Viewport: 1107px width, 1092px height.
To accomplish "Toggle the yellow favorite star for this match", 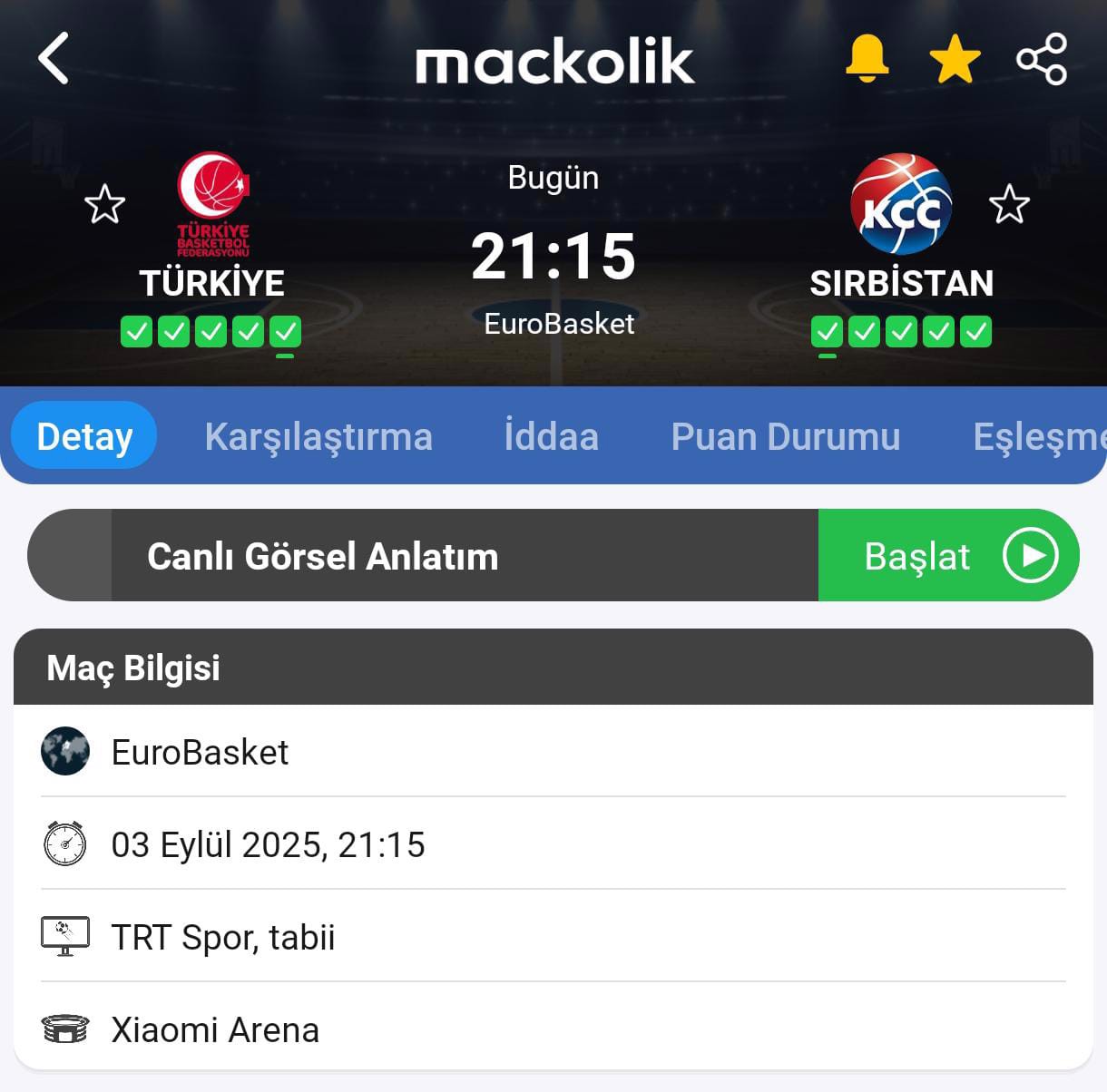I will tap(955, 60).
